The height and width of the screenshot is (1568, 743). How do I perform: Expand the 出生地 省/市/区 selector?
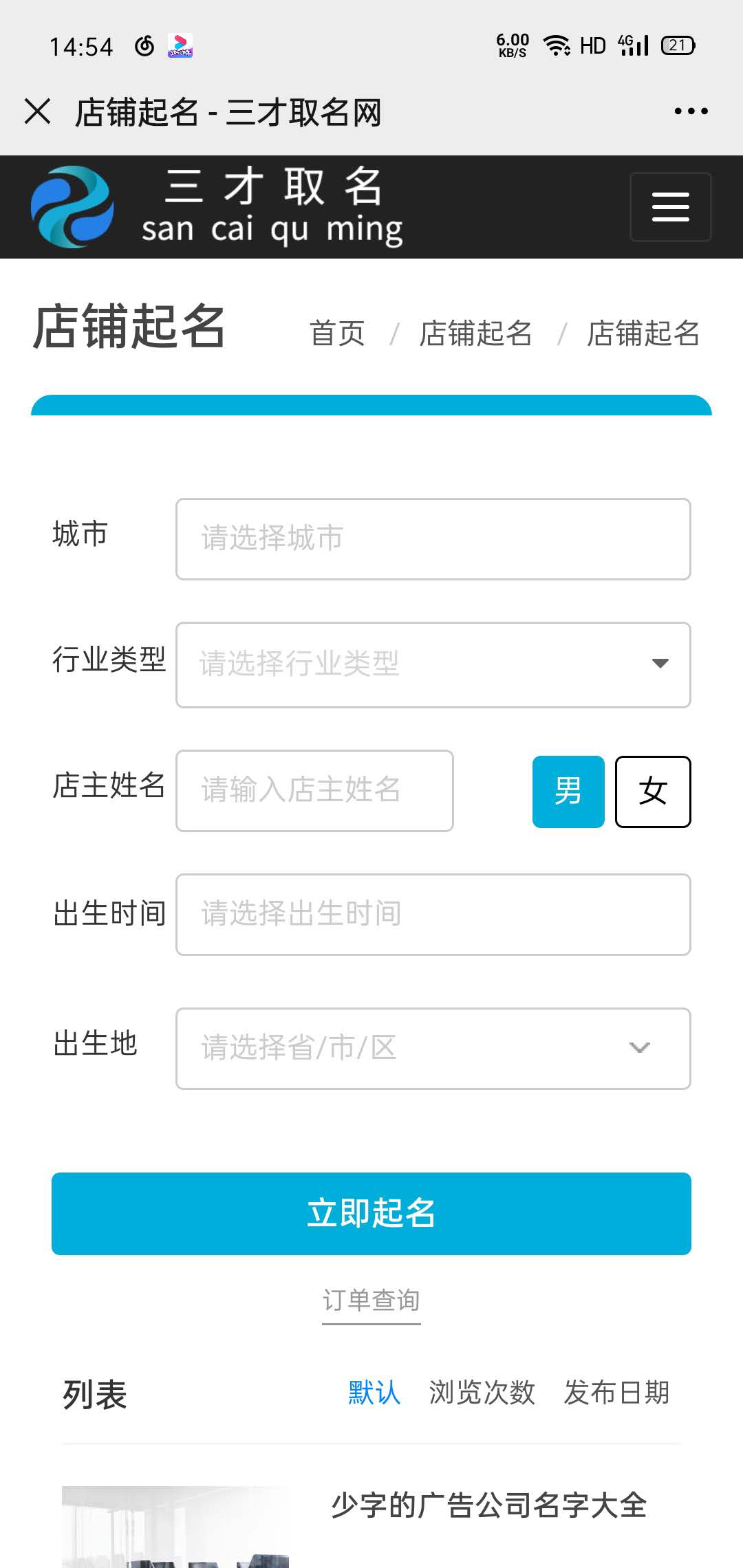tap(433, 1049)
